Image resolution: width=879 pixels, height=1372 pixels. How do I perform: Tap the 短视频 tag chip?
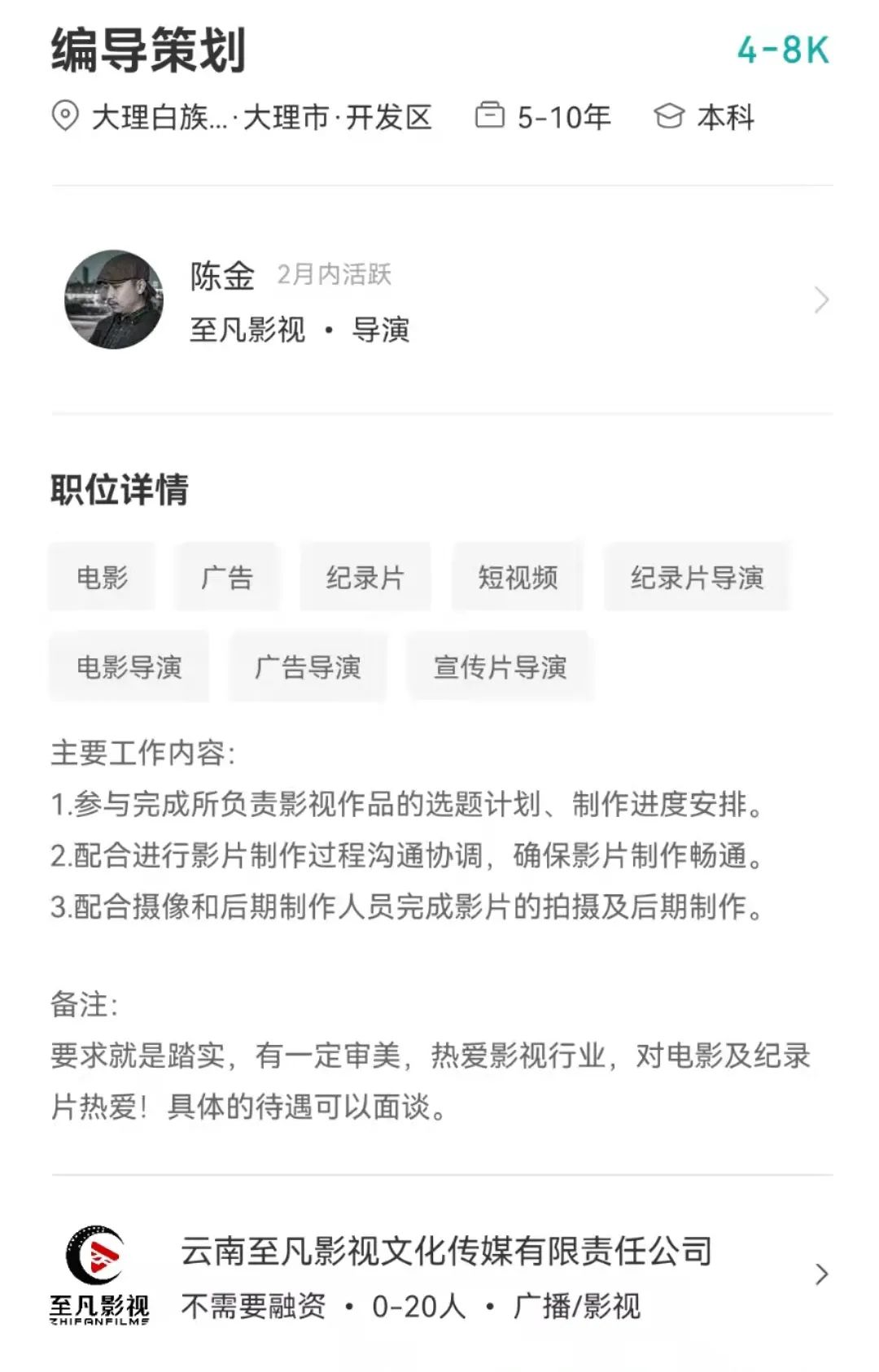[518, 577]
